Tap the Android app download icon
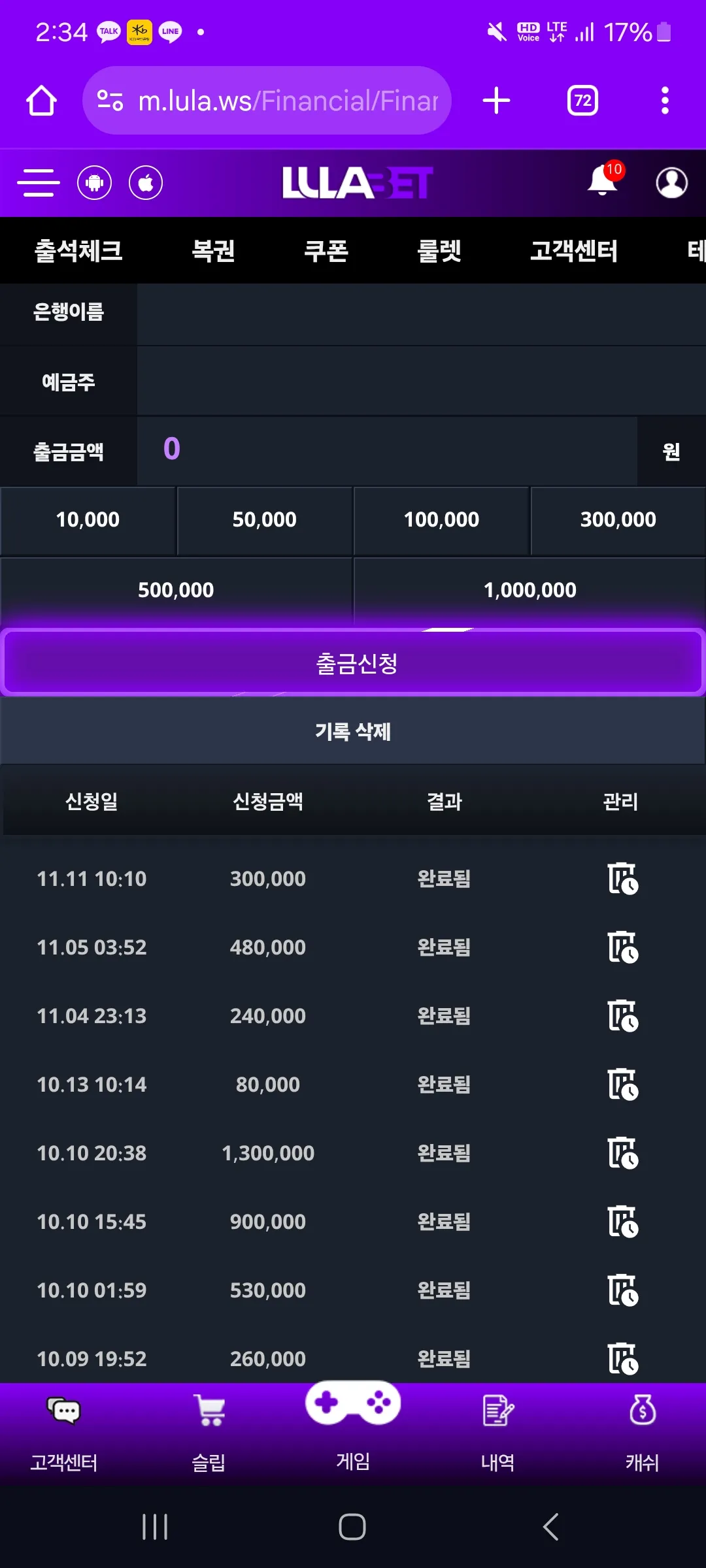The height and width of the screenshot is (1568, 706). pyautogui.click(x=94, y=183)
